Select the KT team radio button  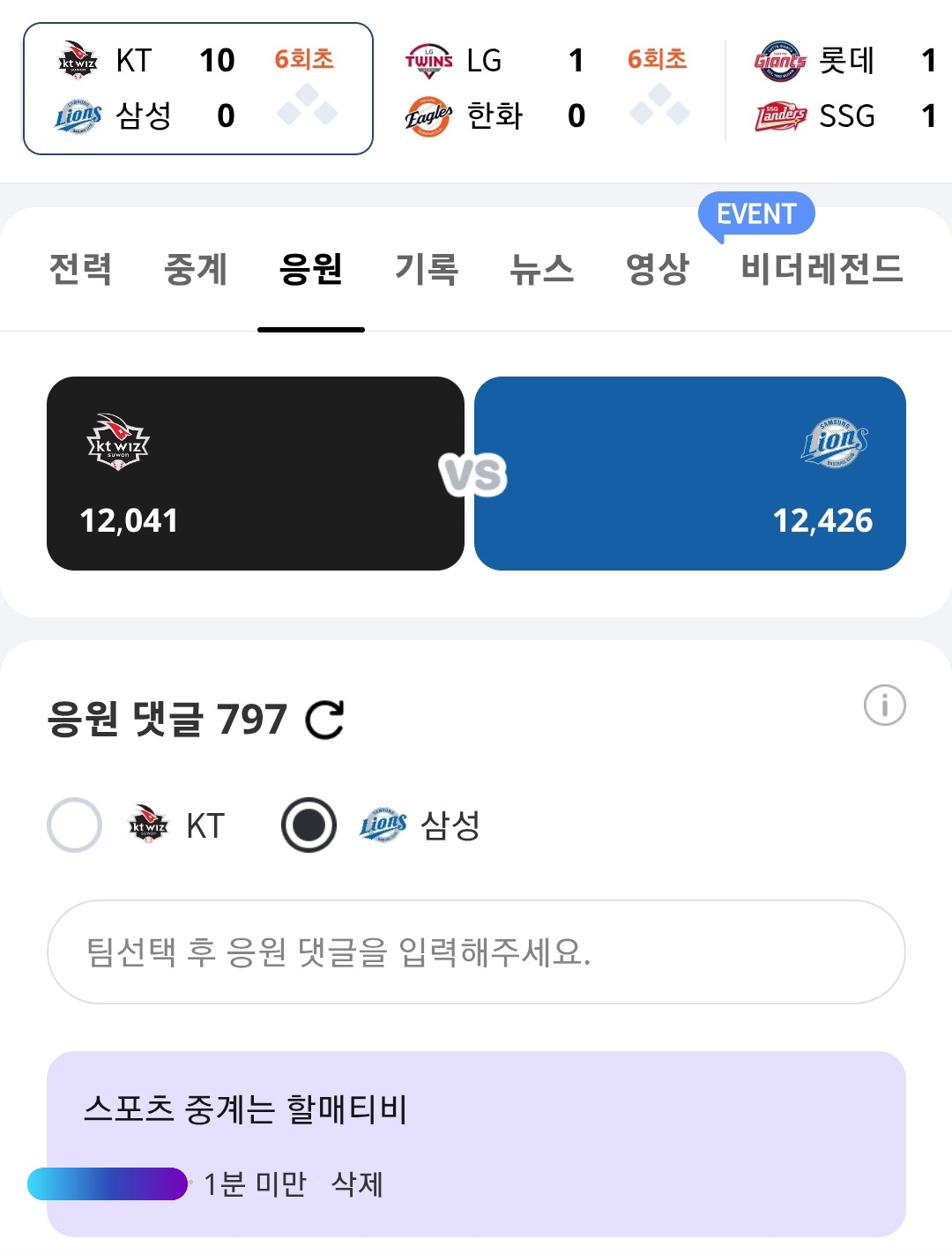click(x=75, y=825)
